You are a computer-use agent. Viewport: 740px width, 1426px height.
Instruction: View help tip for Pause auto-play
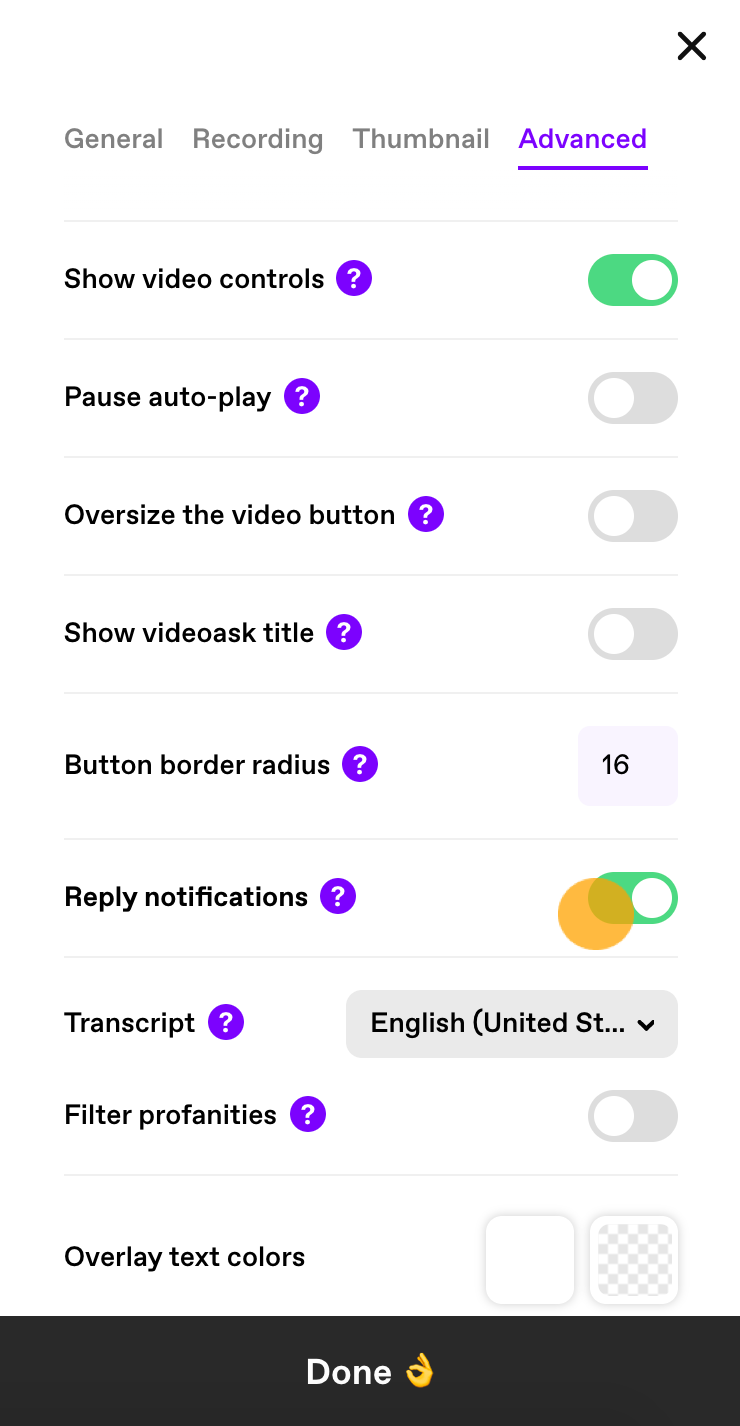coord(302,396)
